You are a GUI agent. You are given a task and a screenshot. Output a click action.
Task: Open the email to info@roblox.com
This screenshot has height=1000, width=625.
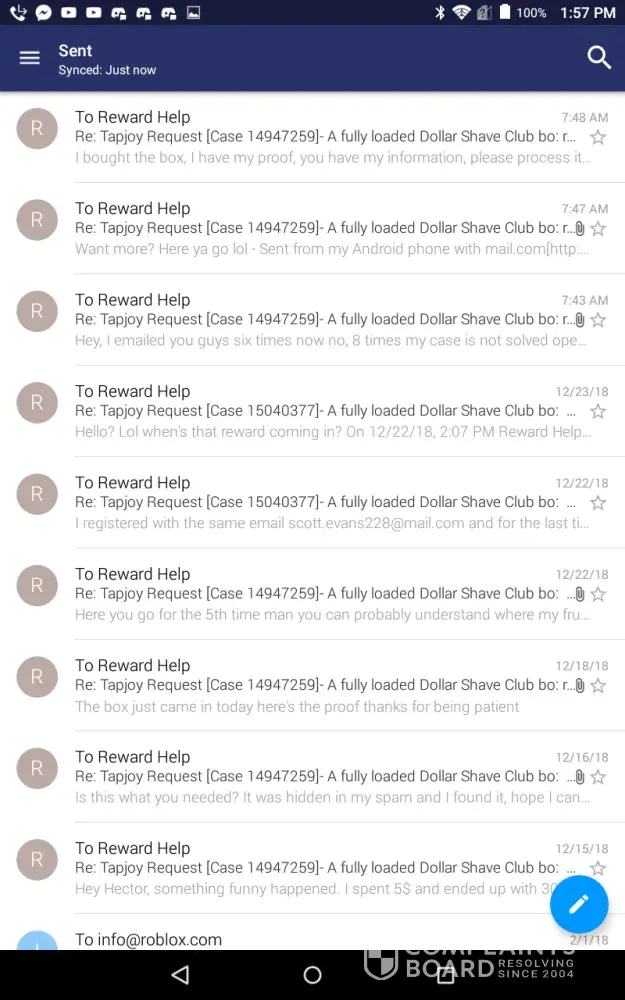pyautogui.click(x=300, y=939)
